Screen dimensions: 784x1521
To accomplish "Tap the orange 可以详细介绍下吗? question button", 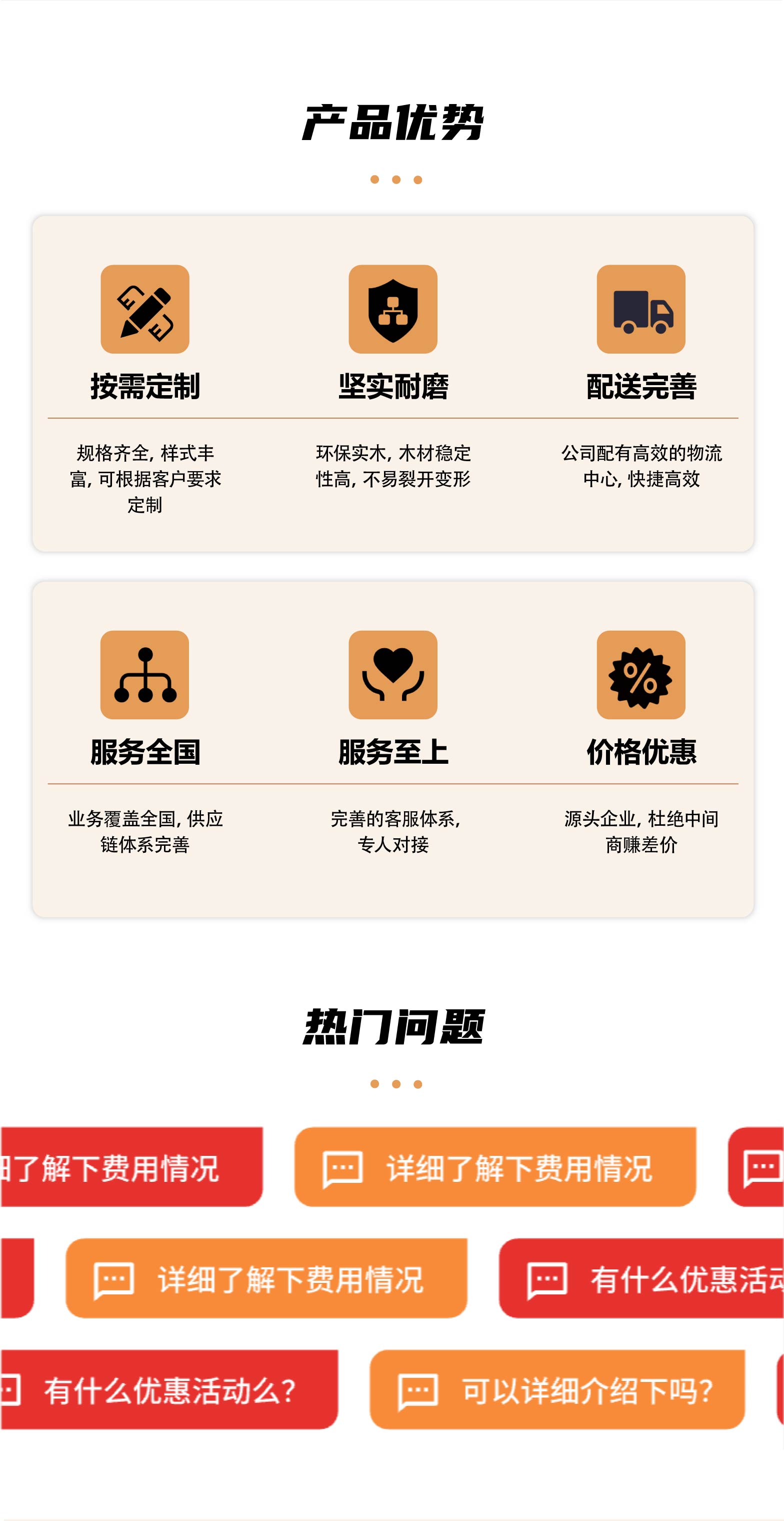I will click(556, 1390).
